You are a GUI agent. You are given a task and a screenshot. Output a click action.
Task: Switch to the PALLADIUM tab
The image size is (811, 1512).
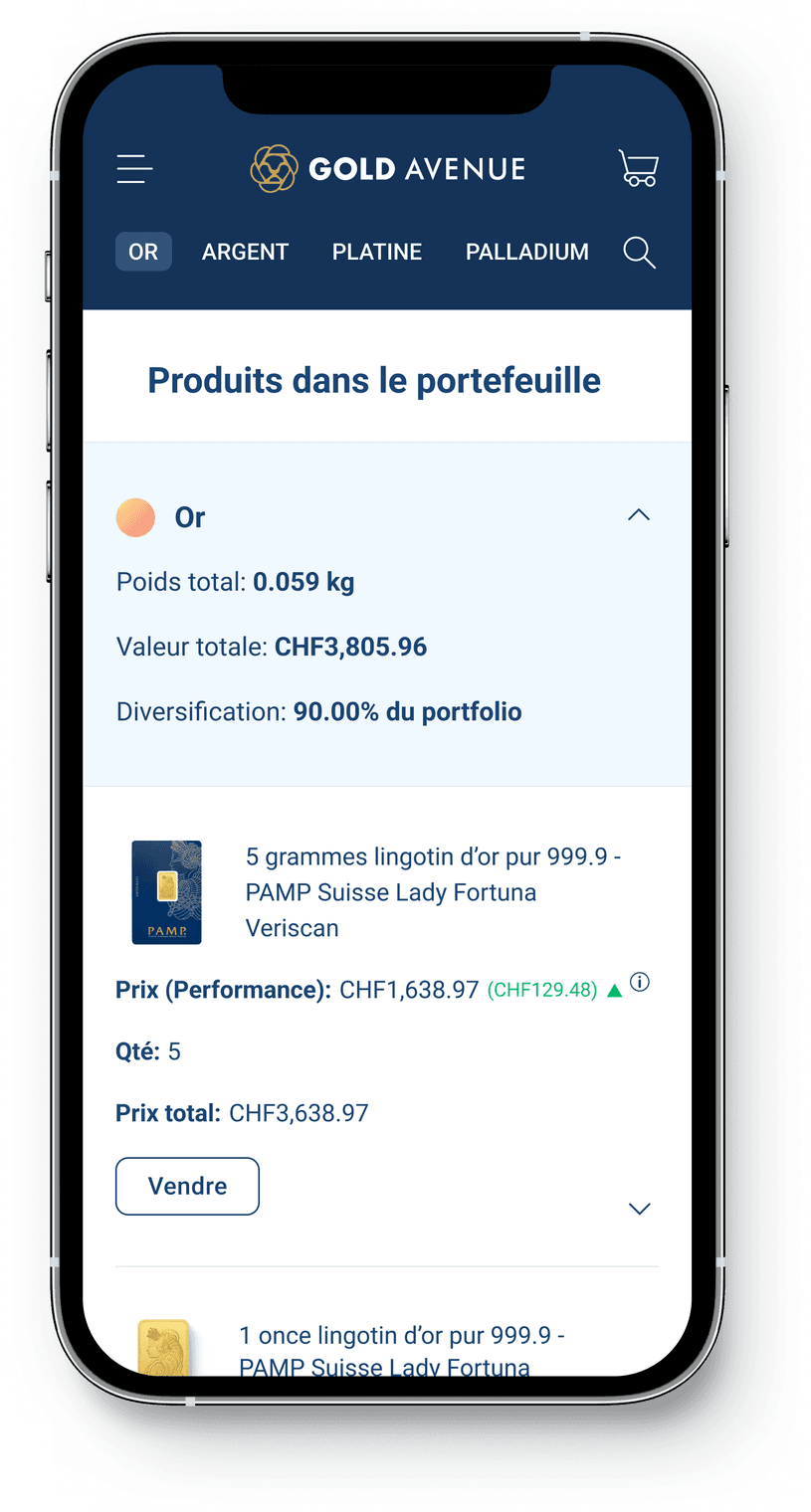(x=526, y=253)
